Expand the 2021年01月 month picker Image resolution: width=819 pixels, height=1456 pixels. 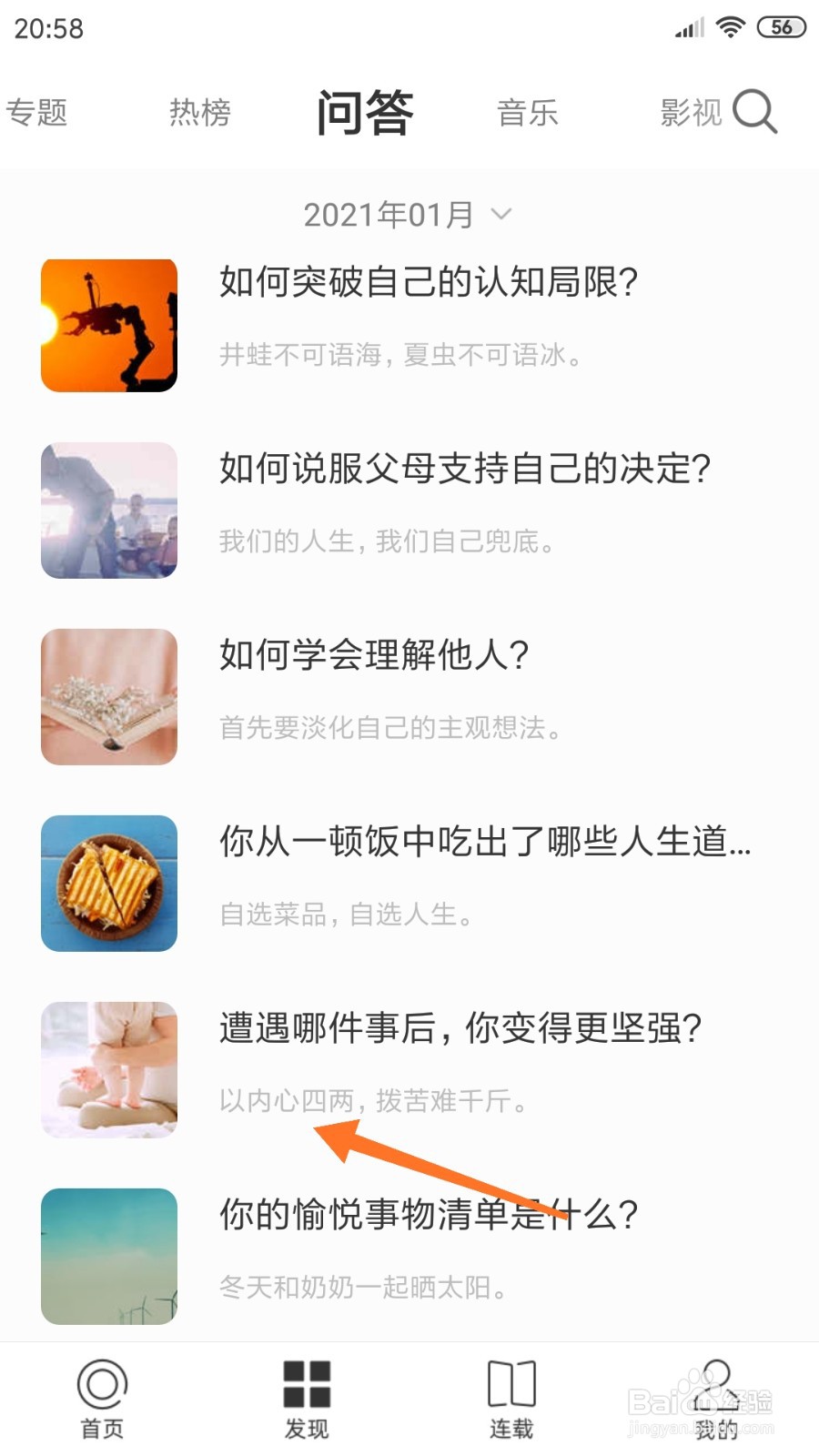(x=408, y=215)
